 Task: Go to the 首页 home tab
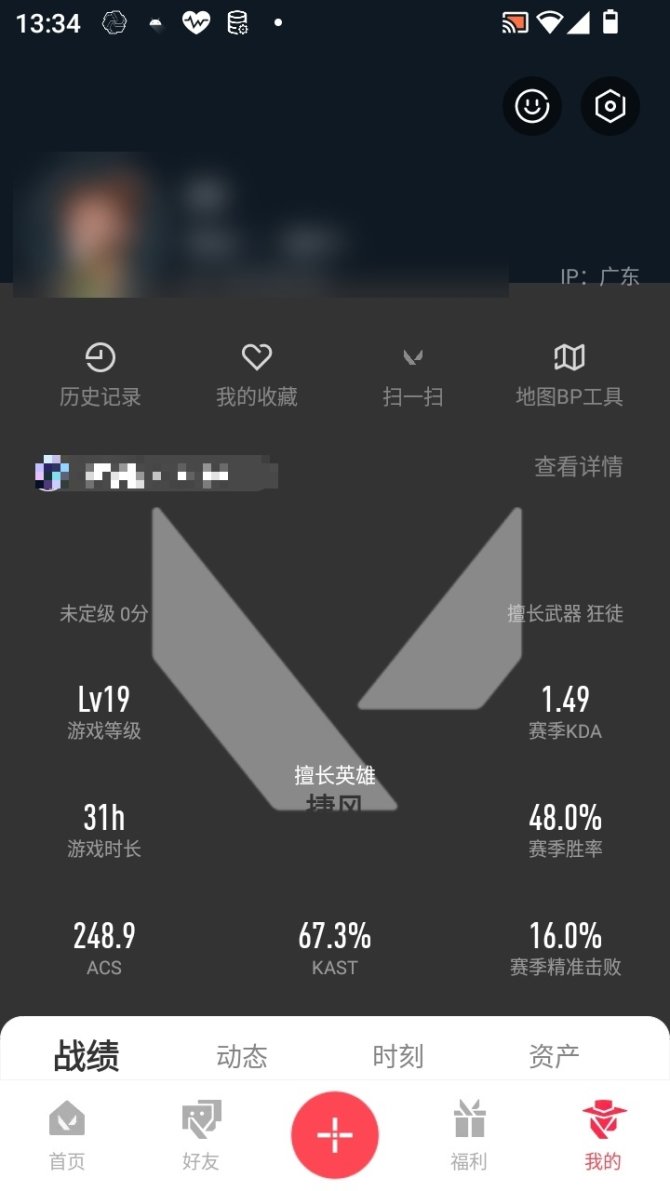click(x=67, y=1136)
